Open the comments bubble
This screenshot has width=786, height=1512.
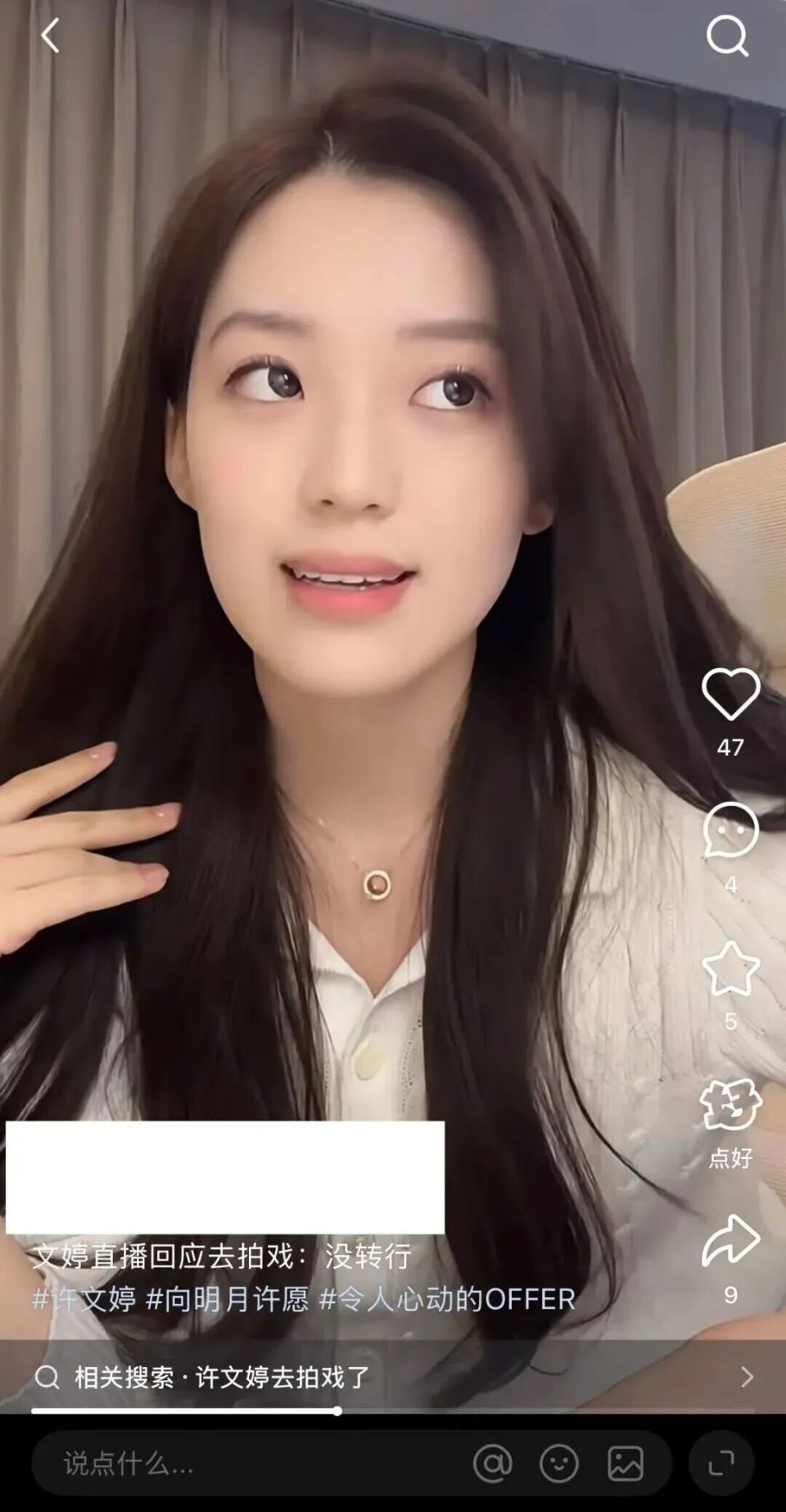(x=730, y=831)
